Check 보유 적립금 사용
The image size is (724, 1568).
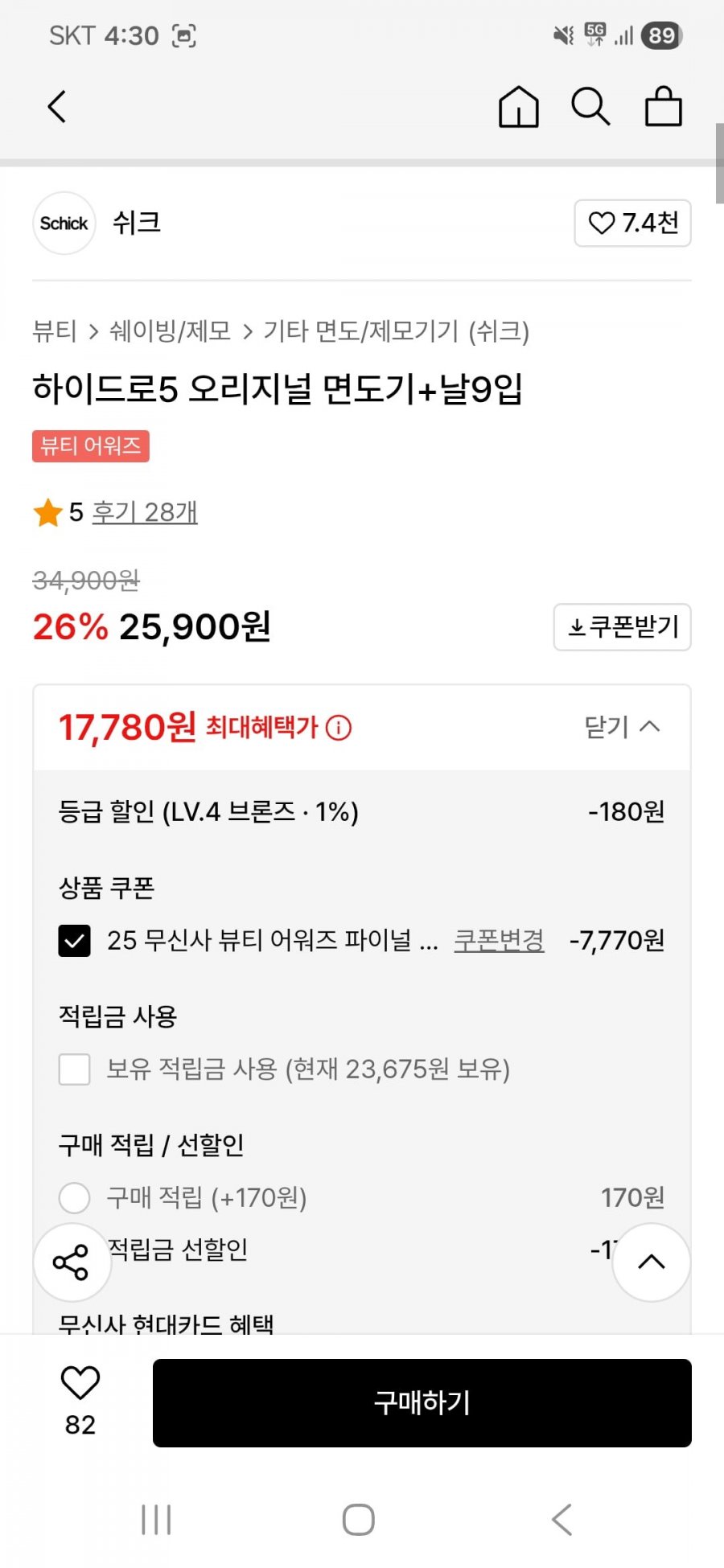[x=75, y=1069]
